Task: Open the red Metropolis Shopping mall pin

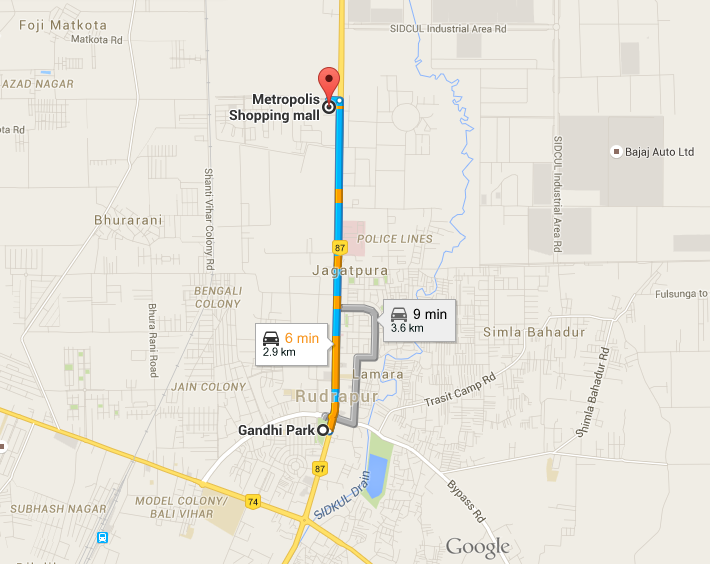Action: tap(327, 82)
